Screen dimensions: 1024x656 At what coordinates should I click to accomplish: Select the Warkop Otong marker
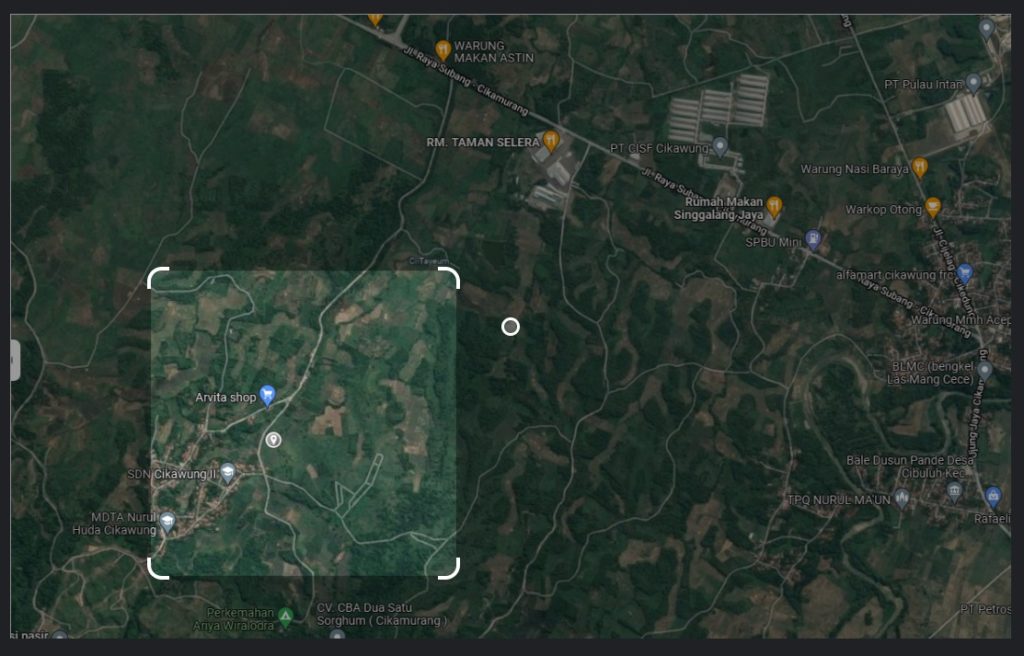pyautogui.click(x=933, y=207)
